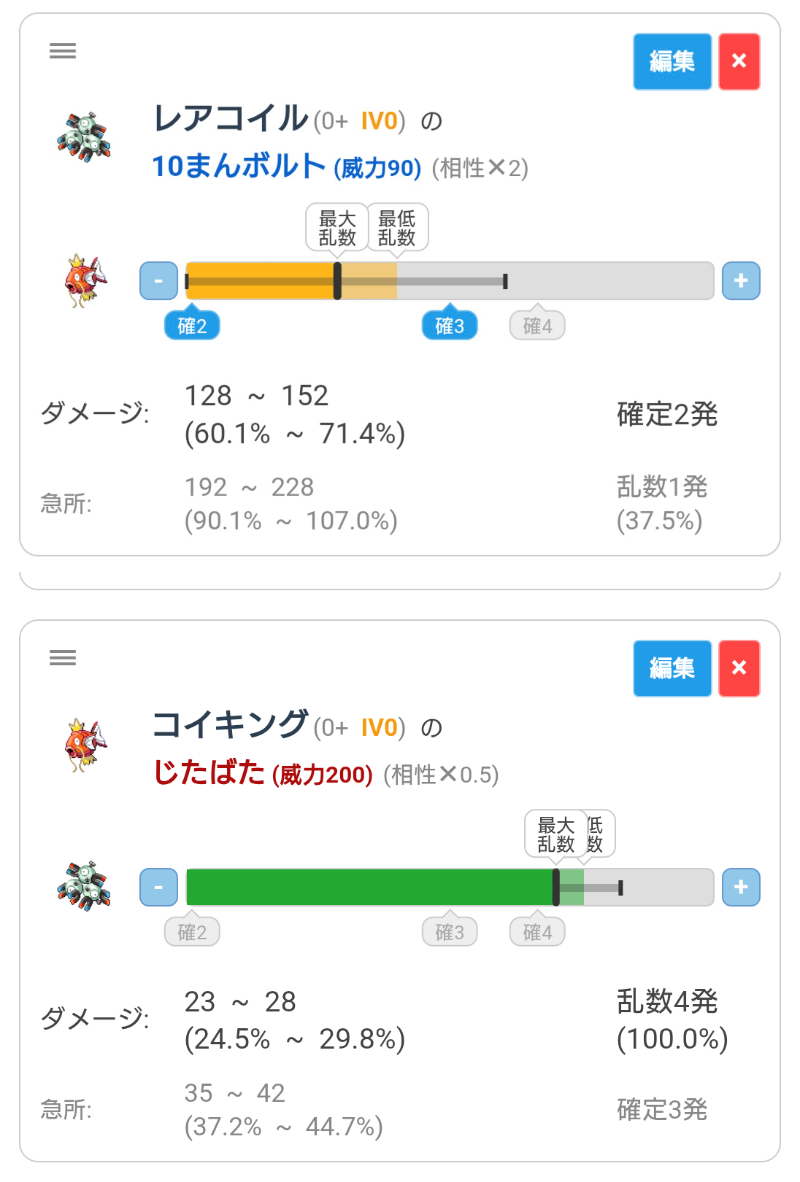Tap 編集 on the レアコイル card
Image resolution: width=800 pixels, height=1182 pixels.
(x=672, y=61)
